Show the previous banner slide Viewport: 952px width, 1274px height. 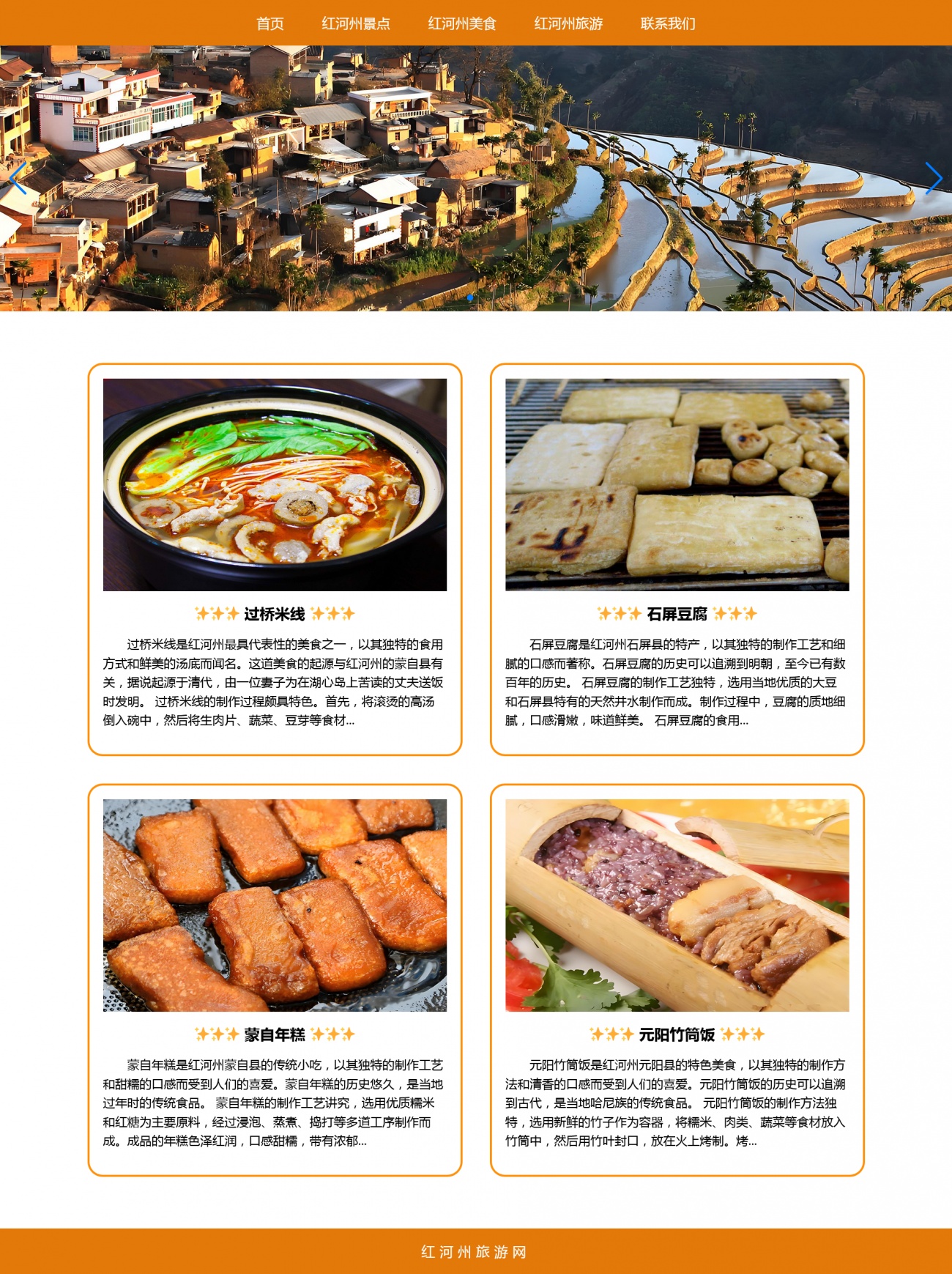(x=18, y=178)
